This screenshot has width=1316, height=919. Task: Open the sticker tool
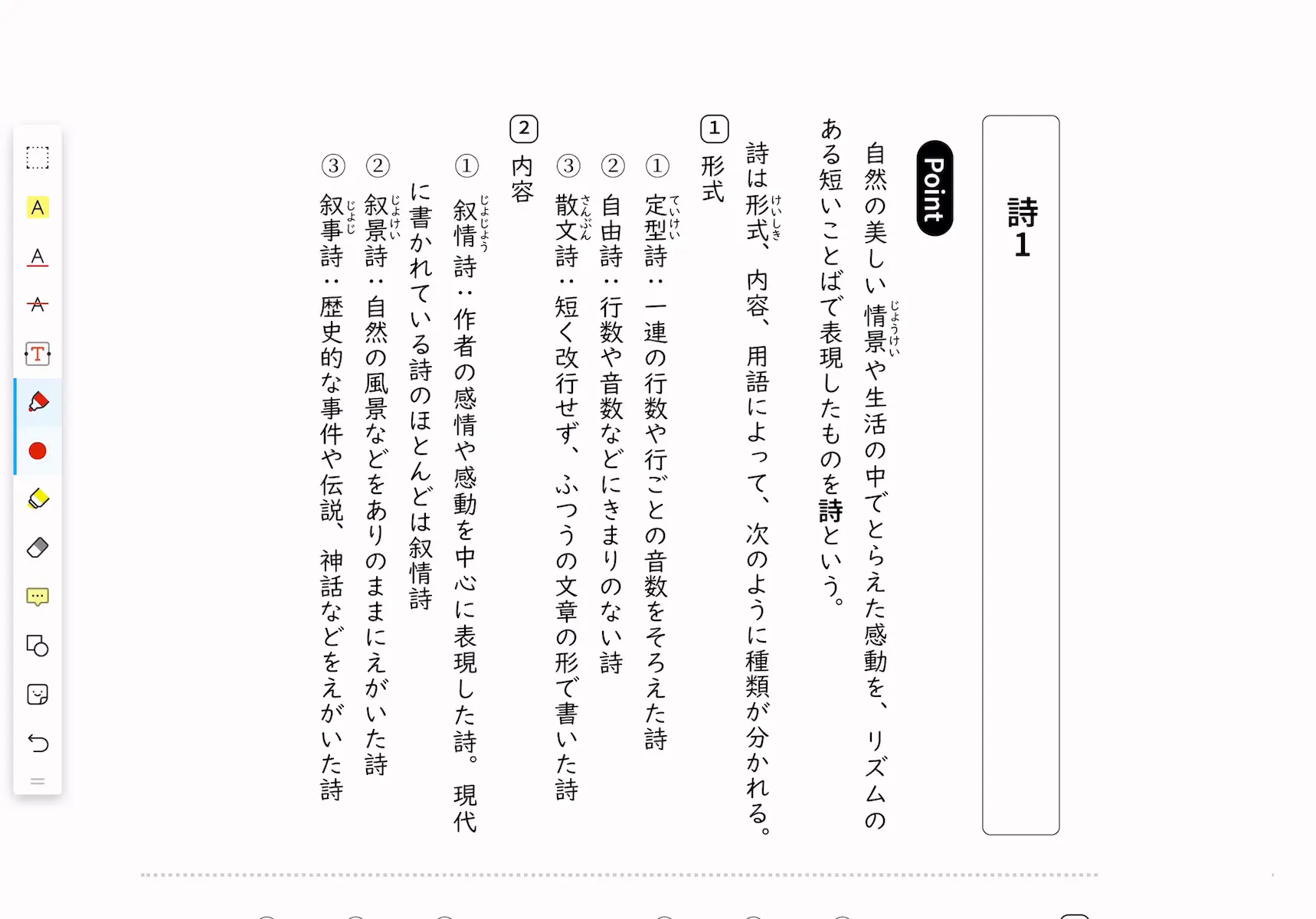coord(38,695)
